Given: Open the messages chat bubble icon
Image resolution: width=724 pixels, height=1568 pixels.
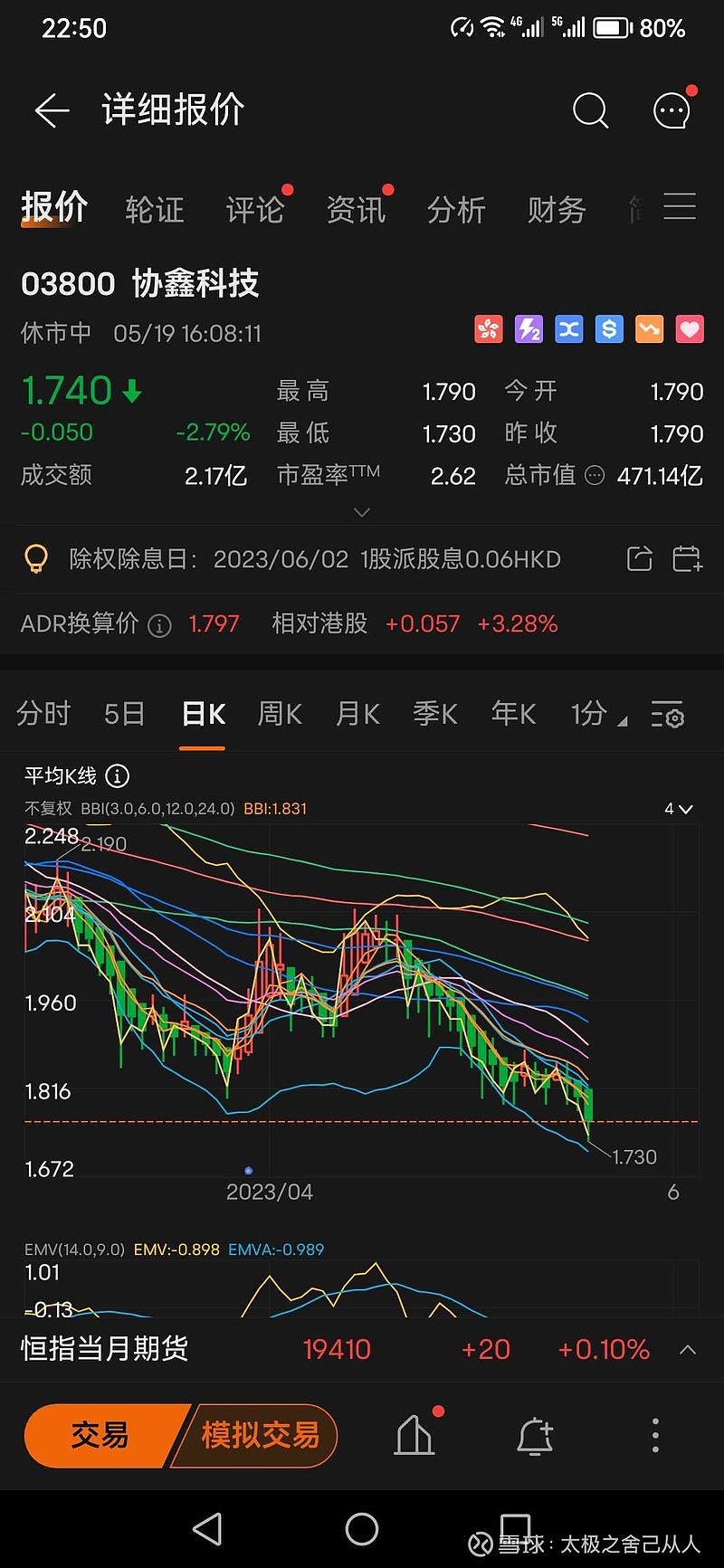Looking at the screenshot, I should click(x=672, y=110).
